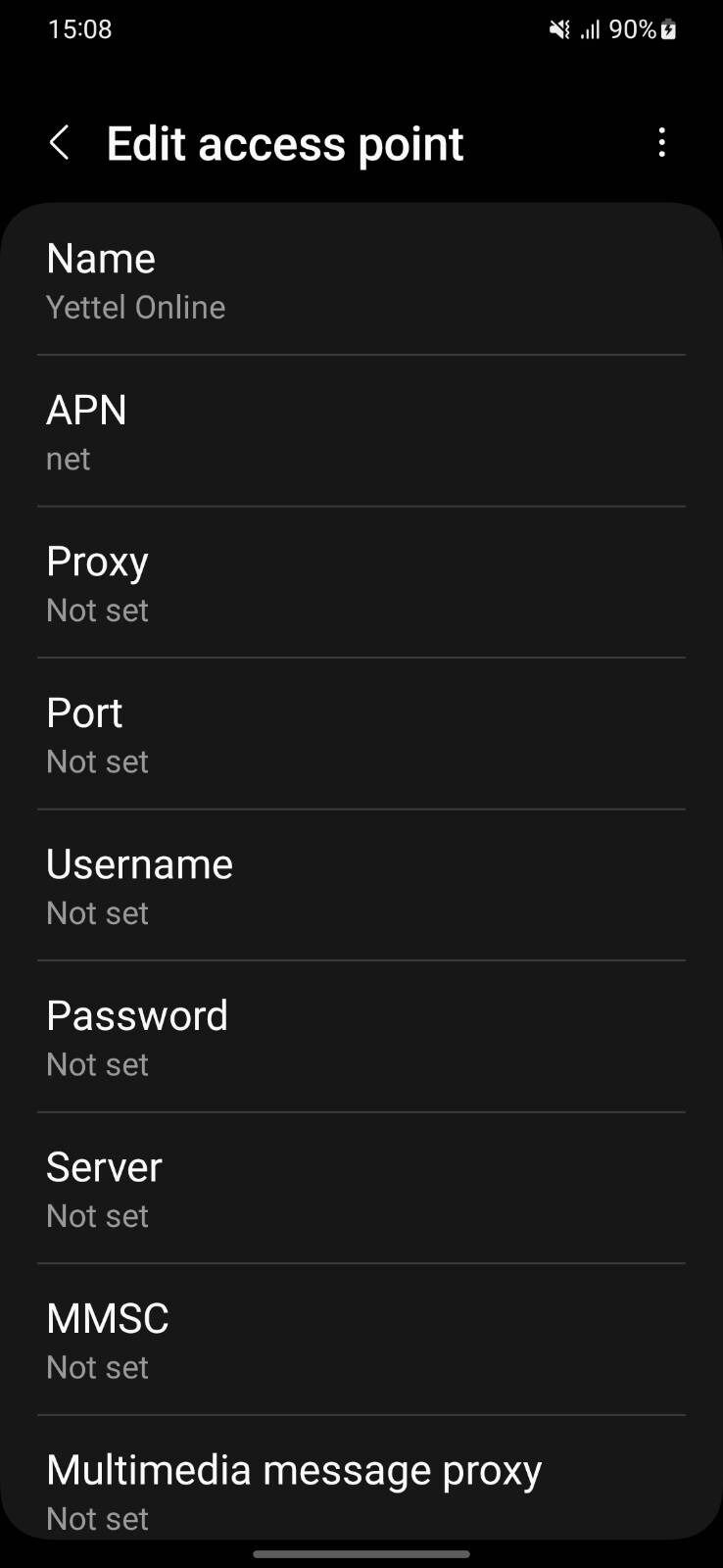Edit the Name field Yettel Online

[361, 280]
